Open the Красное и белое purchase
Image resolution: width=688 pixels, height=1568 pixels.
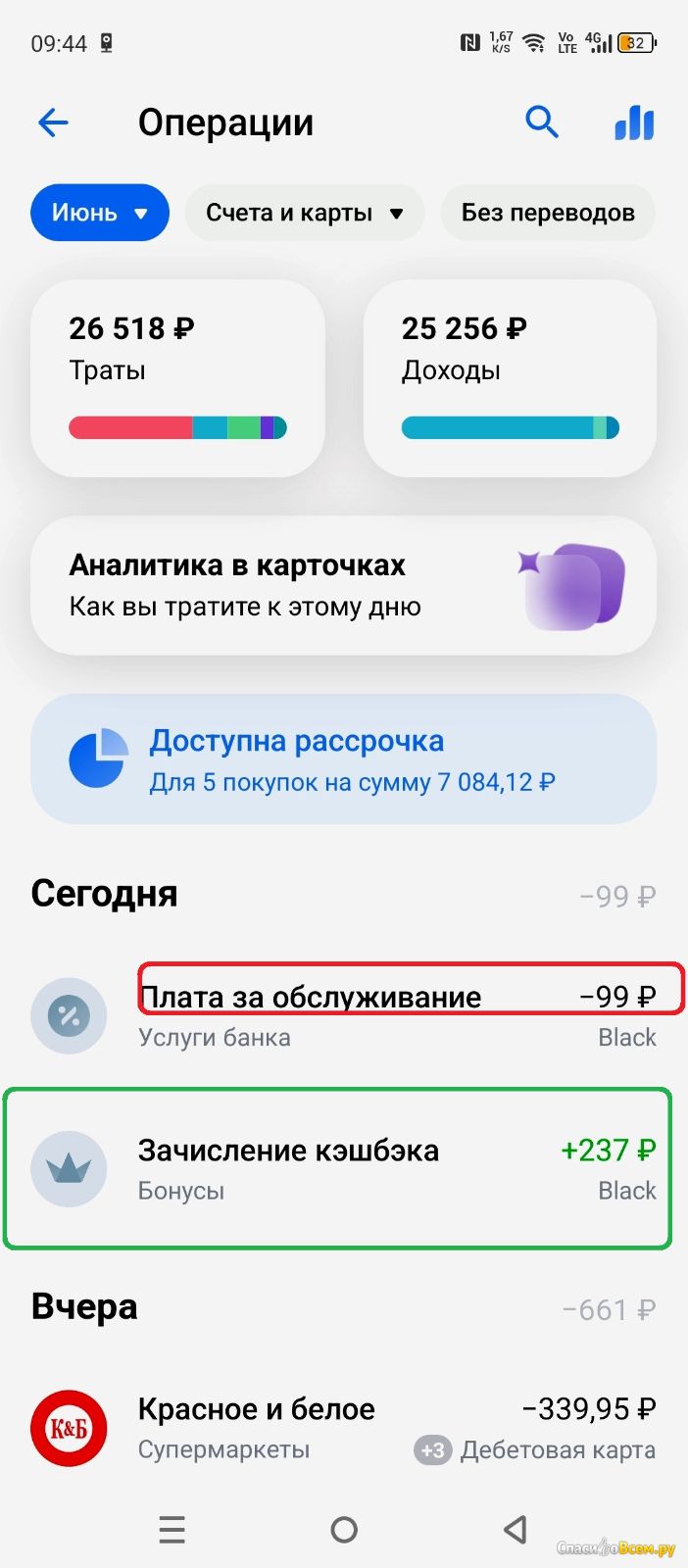pos(343,1428)
